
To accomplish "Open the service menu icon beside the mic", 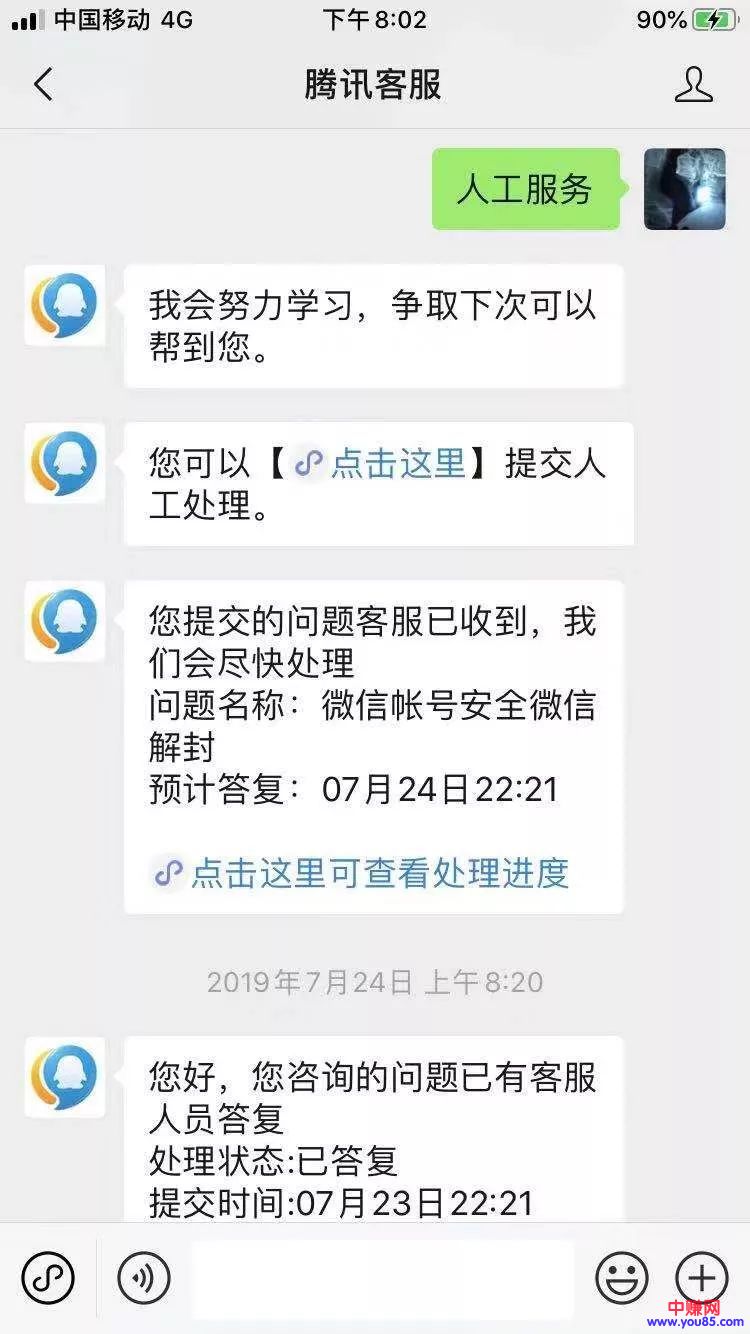I will click(x=48, y=1277).
